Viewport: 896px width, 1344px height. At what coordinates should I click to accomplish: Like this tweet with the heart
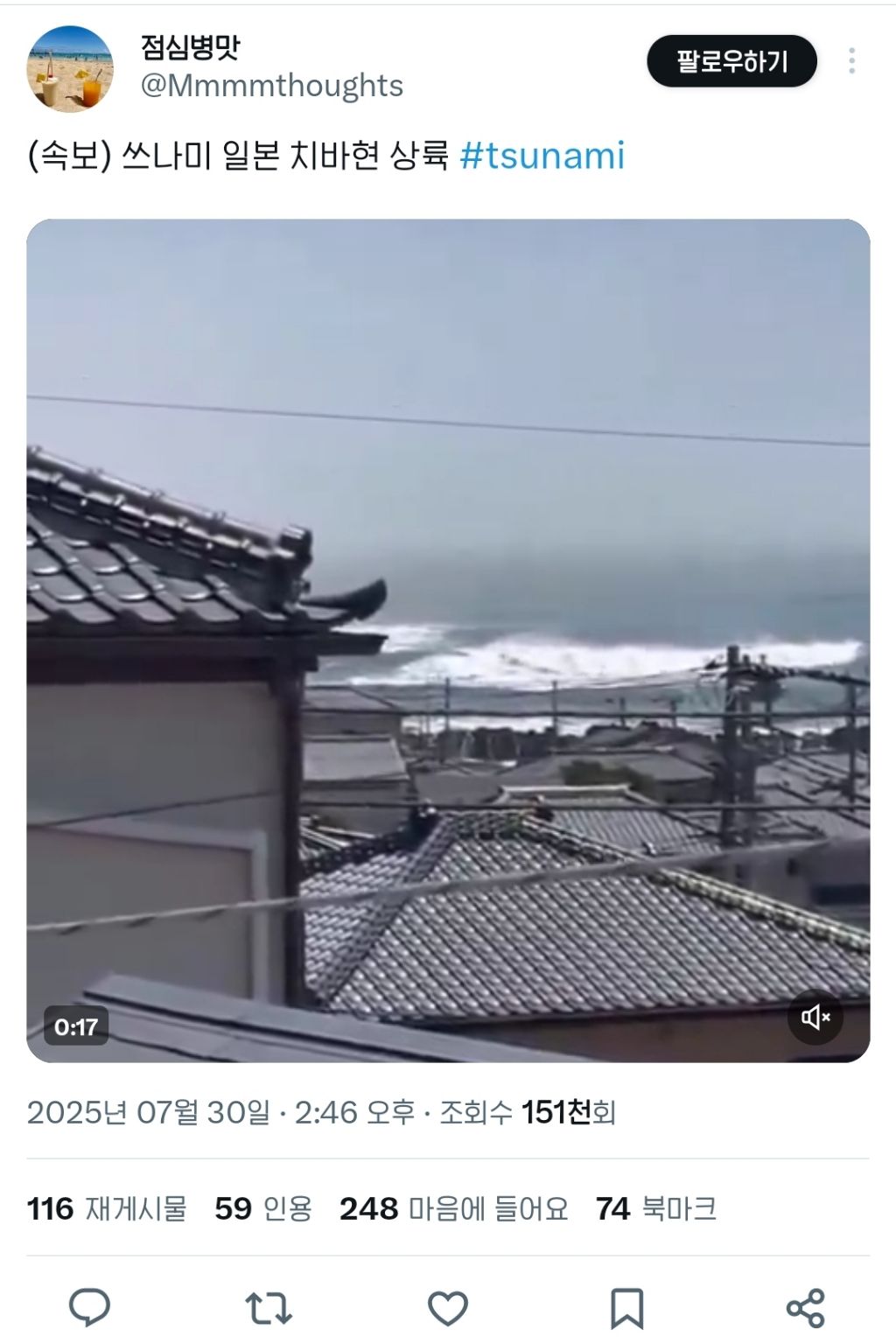coord(447,1308)
